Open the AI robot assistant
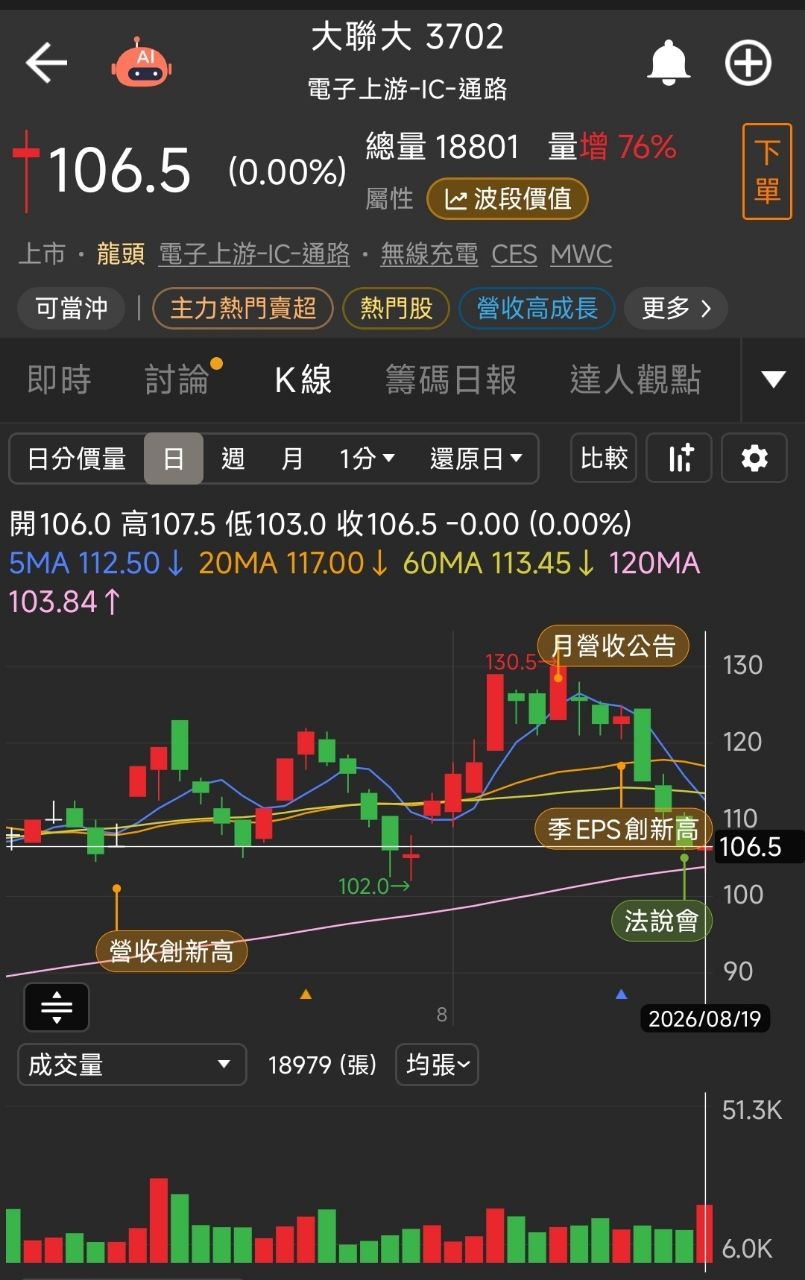805x1280 pixels. tap(141, 63)
